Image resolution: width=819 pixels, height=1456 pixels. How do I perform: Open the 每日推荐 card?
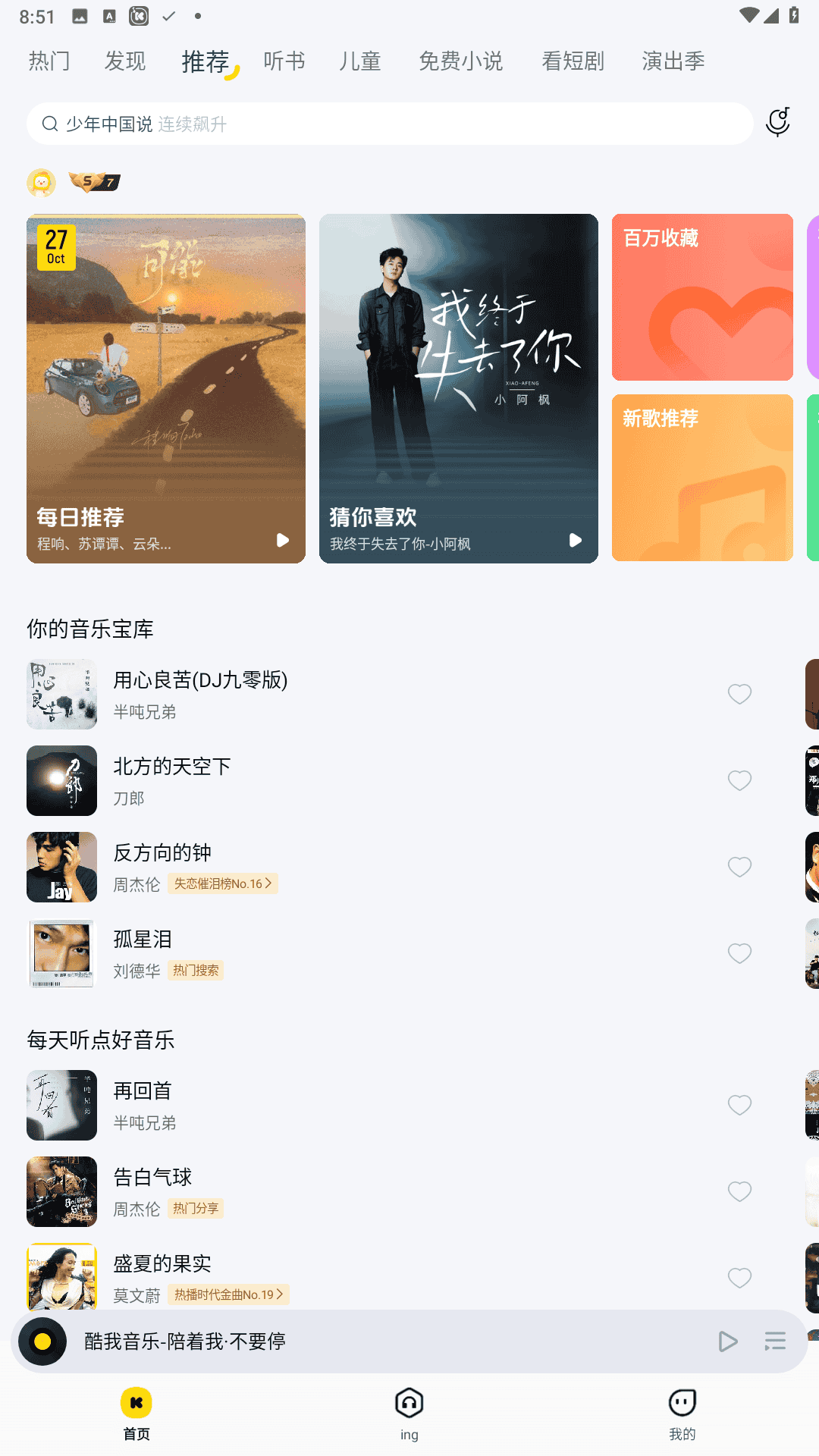(x=166, y=388)
